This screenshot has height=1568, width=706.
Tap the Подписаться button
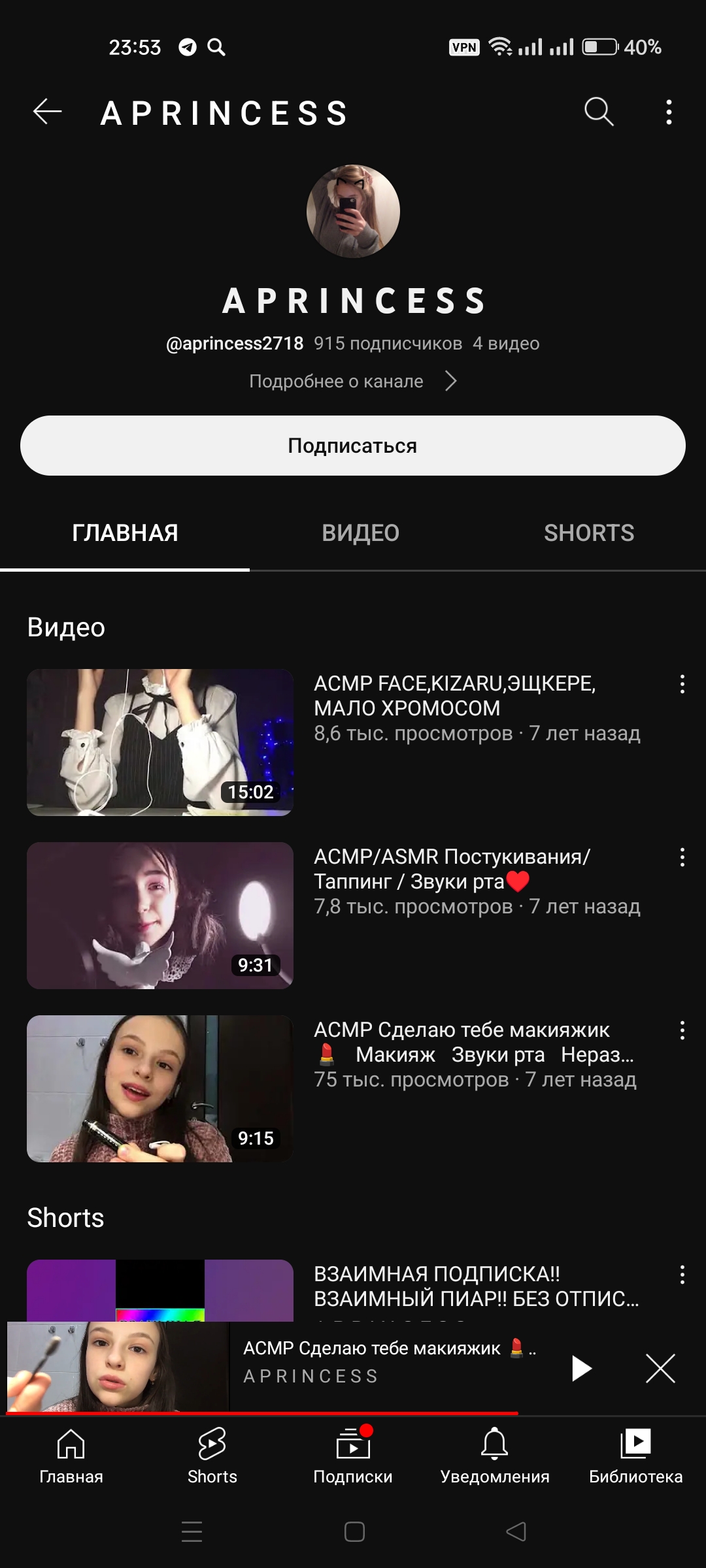[x=353, y=446]
